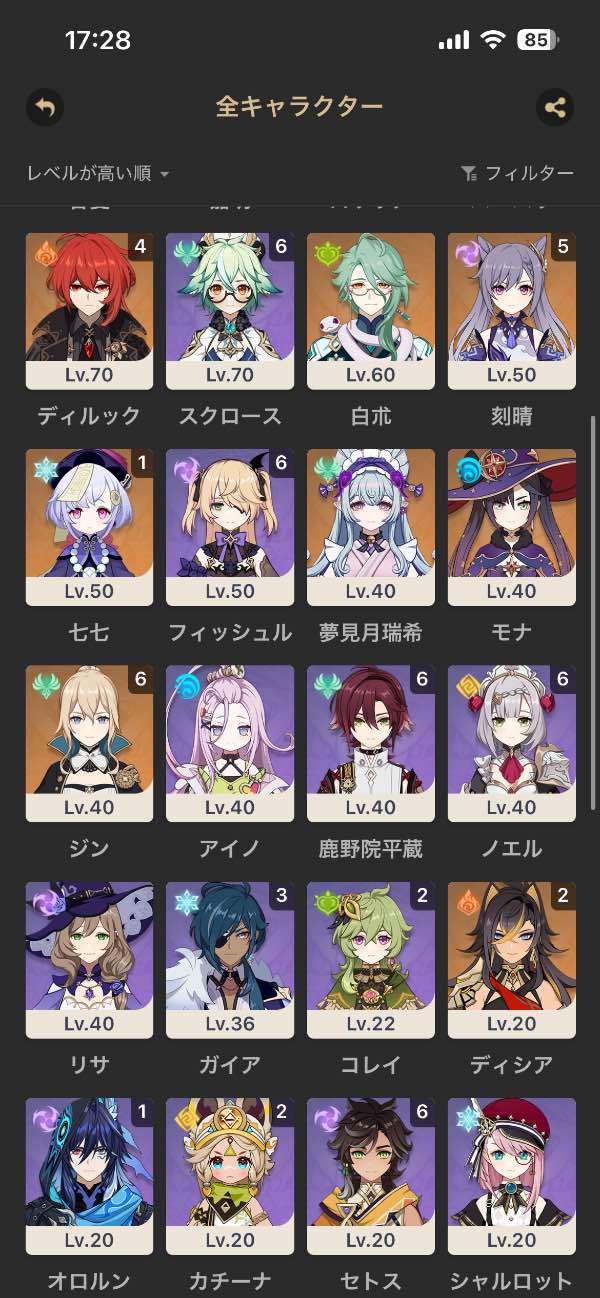
Task: Open ディルック character card
Action: (89, 311)
